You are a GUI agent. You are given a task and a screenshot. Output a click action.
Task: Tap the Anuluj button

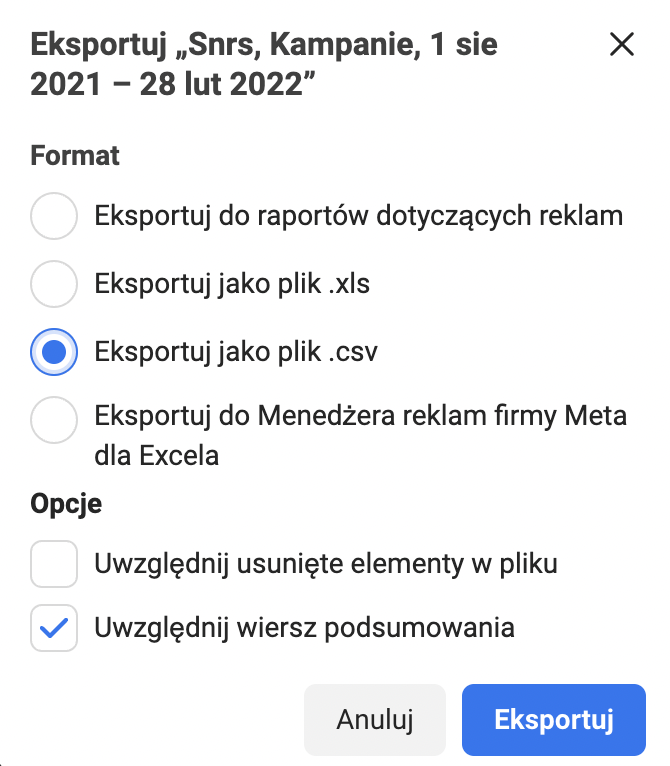375,720
